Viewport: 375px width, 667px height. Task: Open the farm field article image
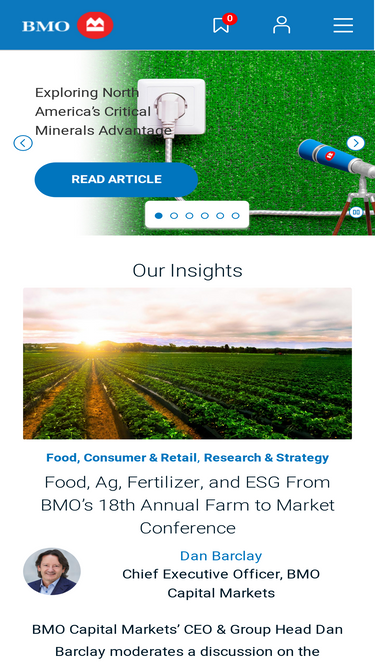pos(188,363)
